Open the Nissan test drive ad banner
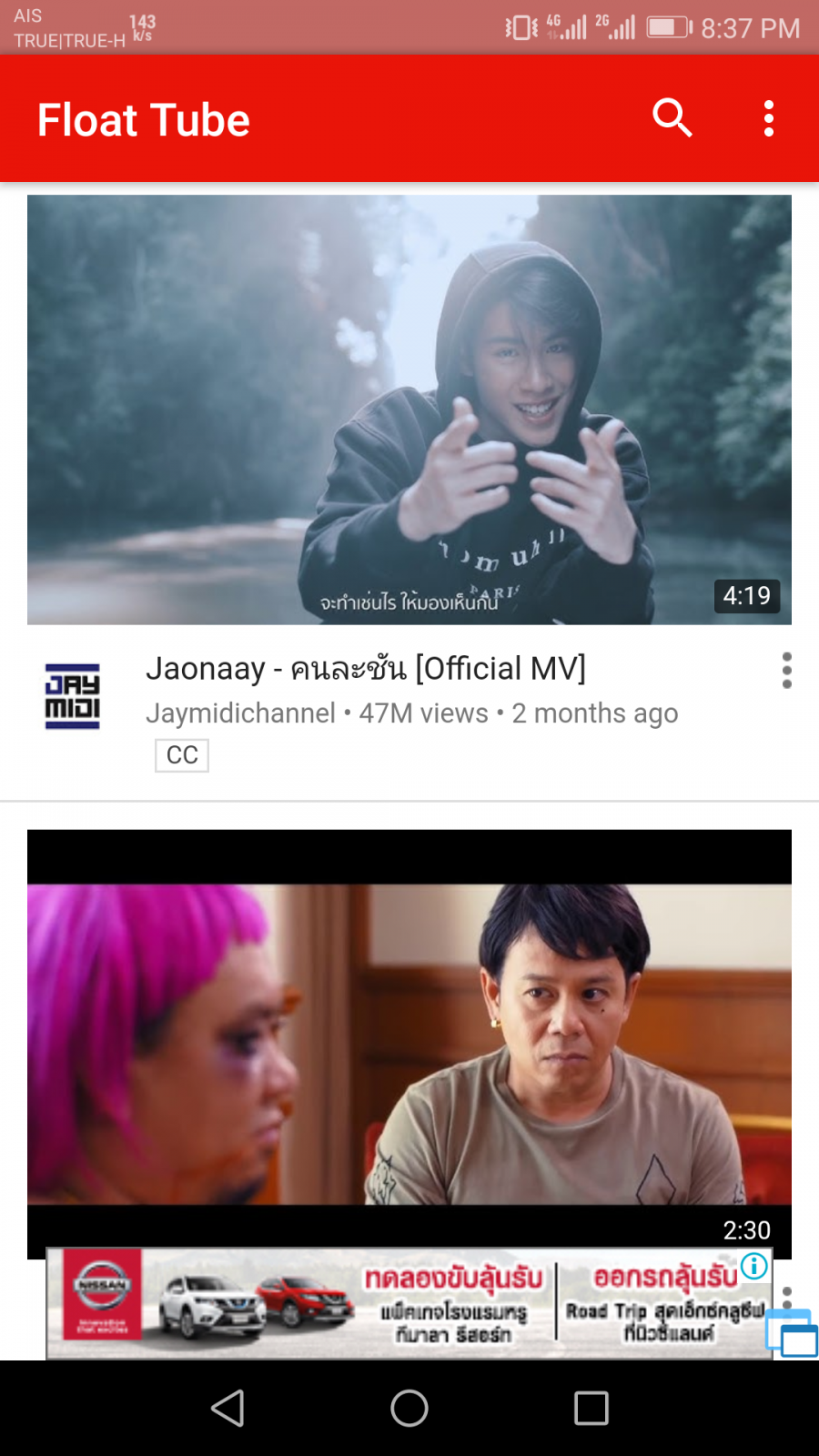 pyautogui.click(x=409, y=1303)
